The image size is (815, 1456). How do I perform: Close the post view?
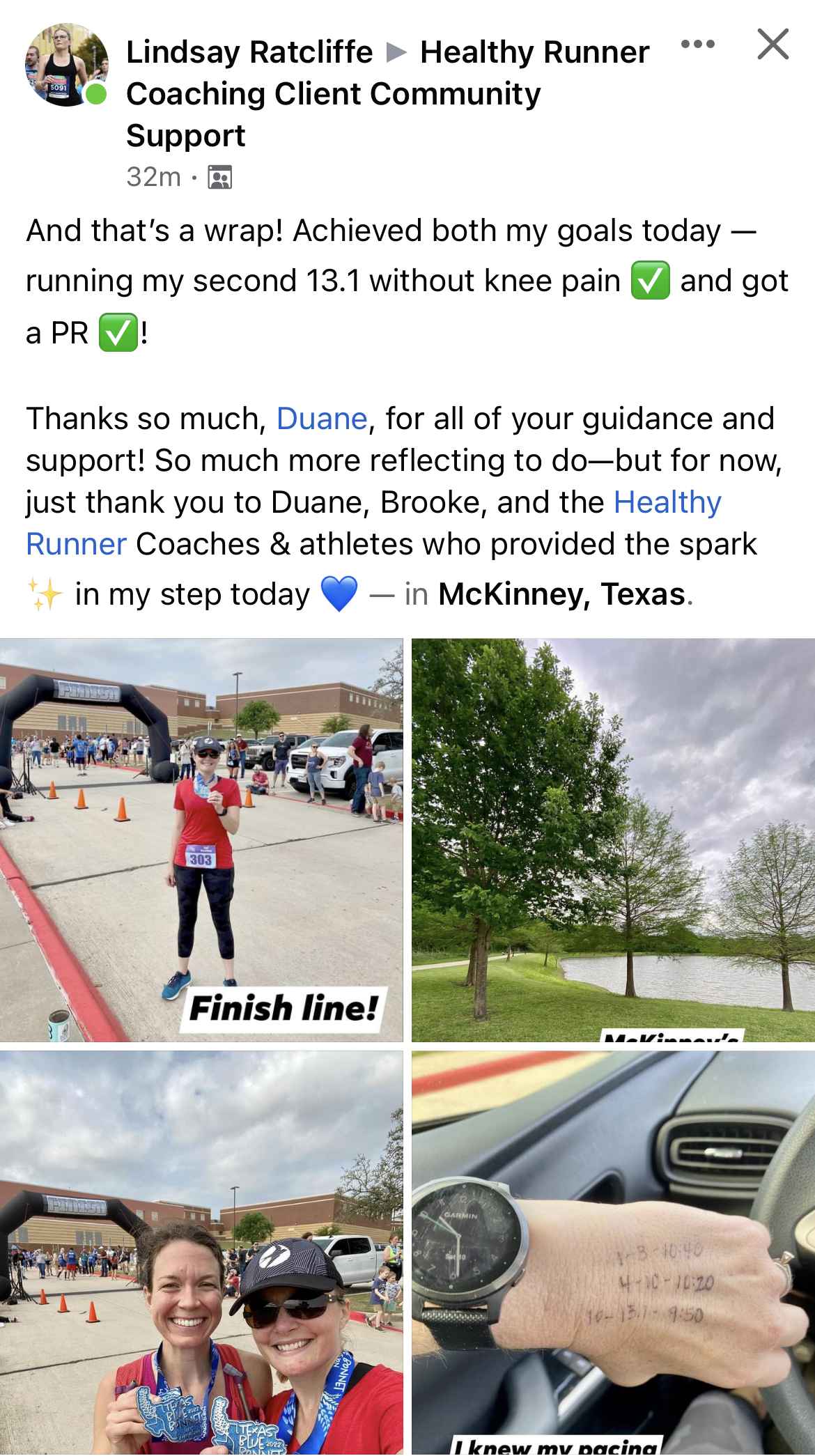coord(773,45)
